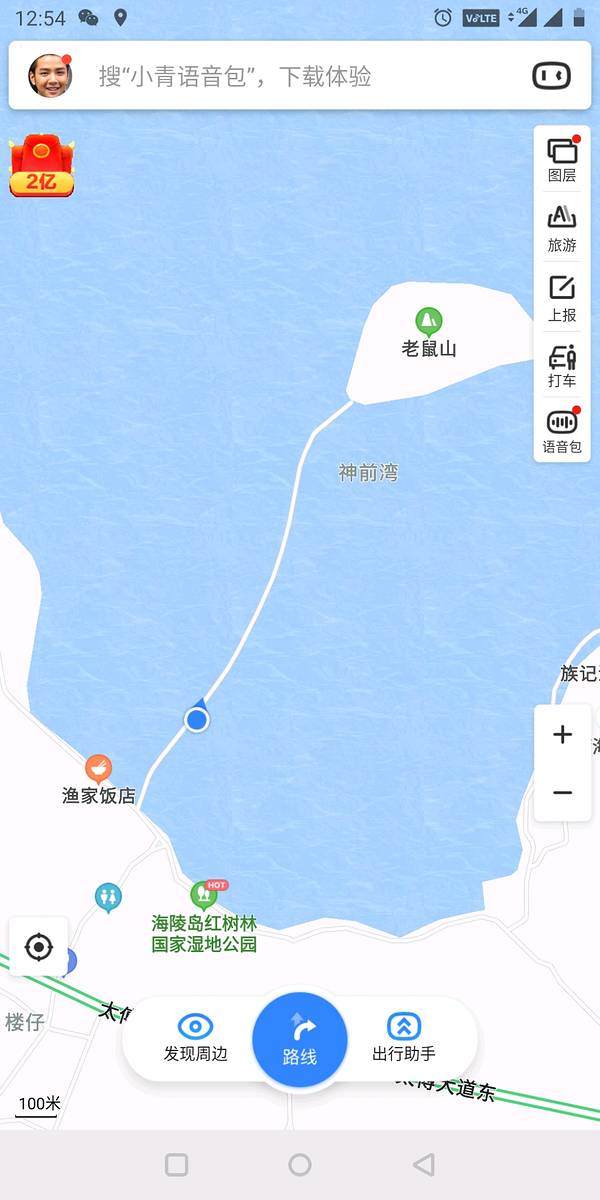Select the 旅游 travel map mode
600x1200 pixels.
[x=562, y=228]
